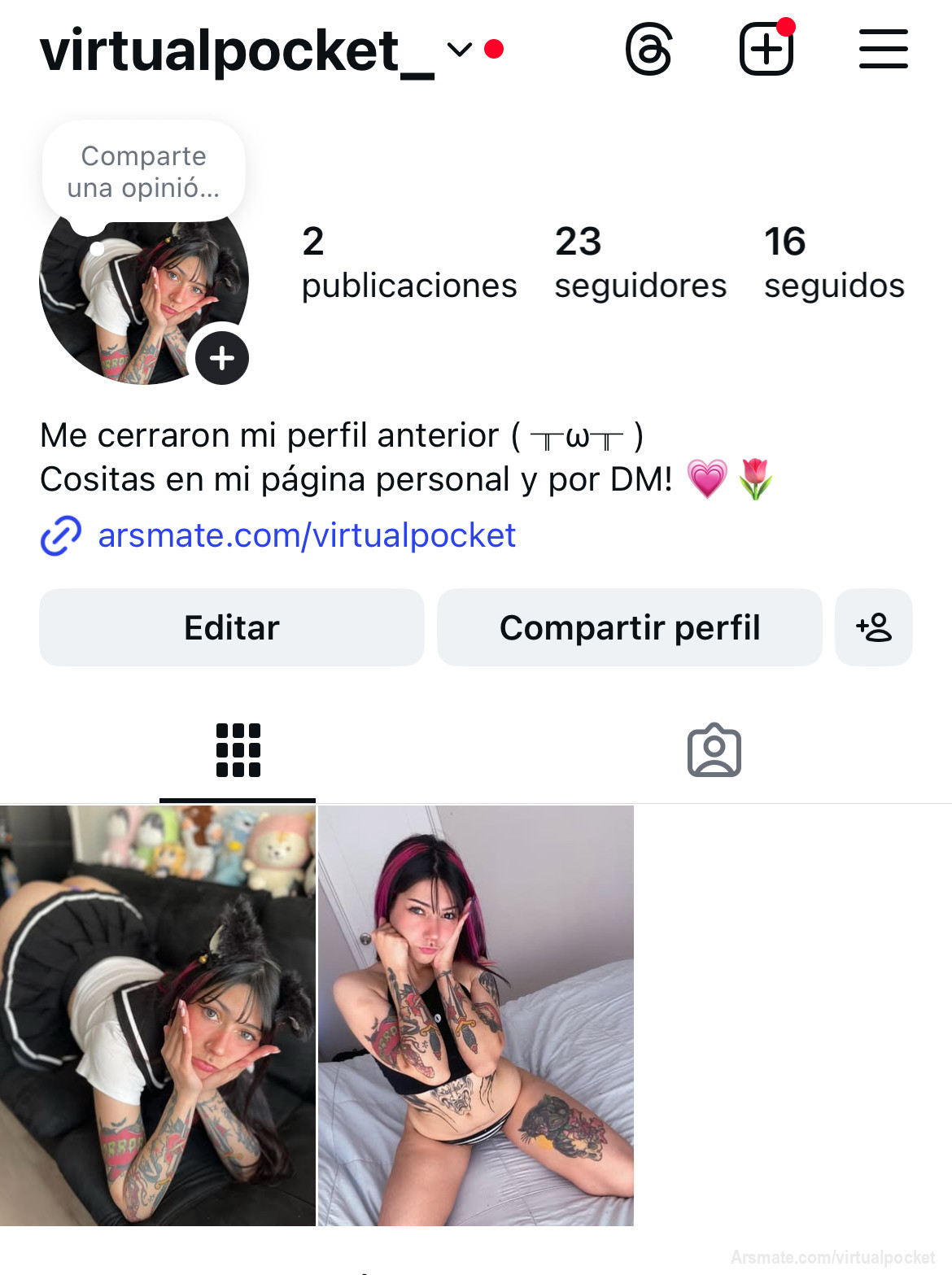Open the 'Comparte una opinió...' story prompt
Screen dimensions: 952x1275
pyautogui.click(x=142, y=170)
